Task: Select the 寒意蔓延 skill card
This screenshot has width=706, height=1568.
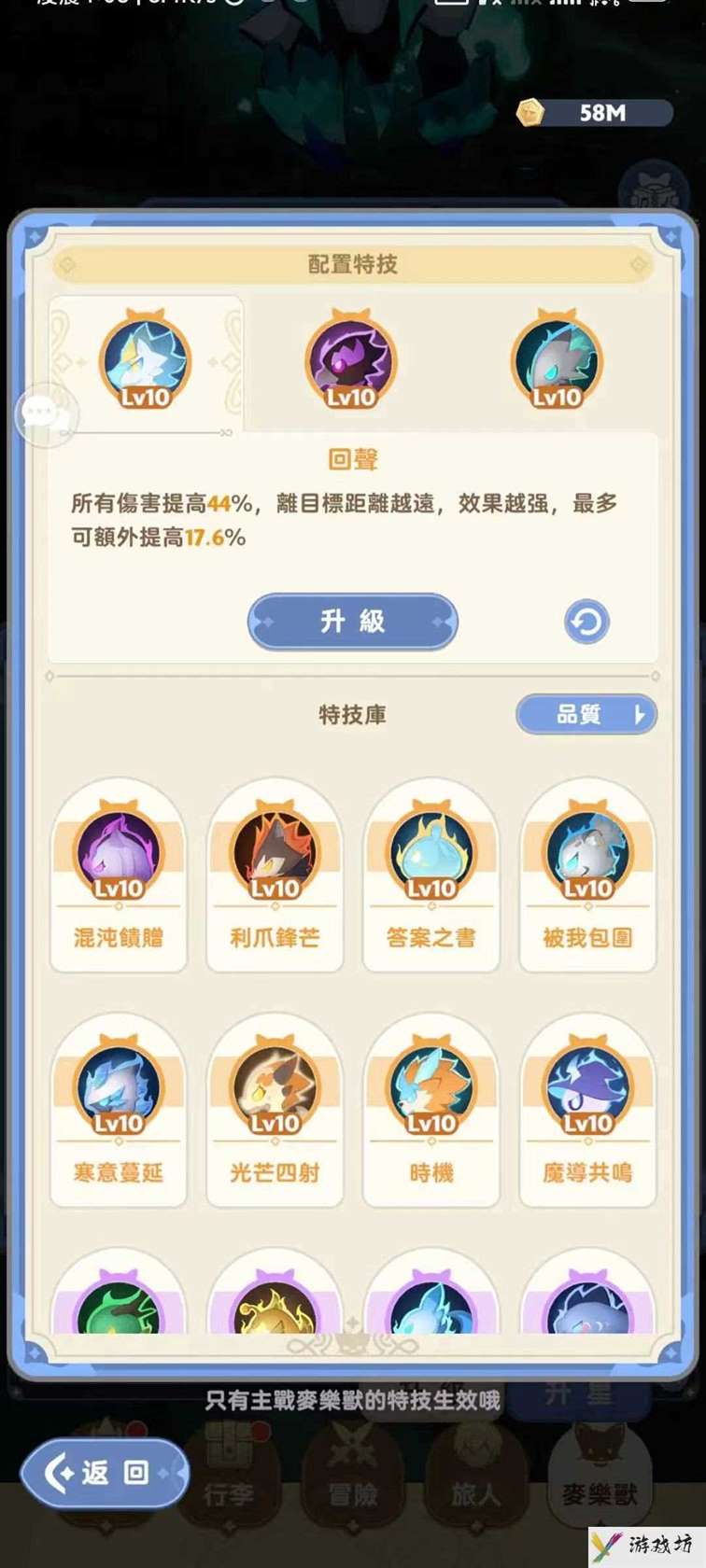Action: point(119,1109)
